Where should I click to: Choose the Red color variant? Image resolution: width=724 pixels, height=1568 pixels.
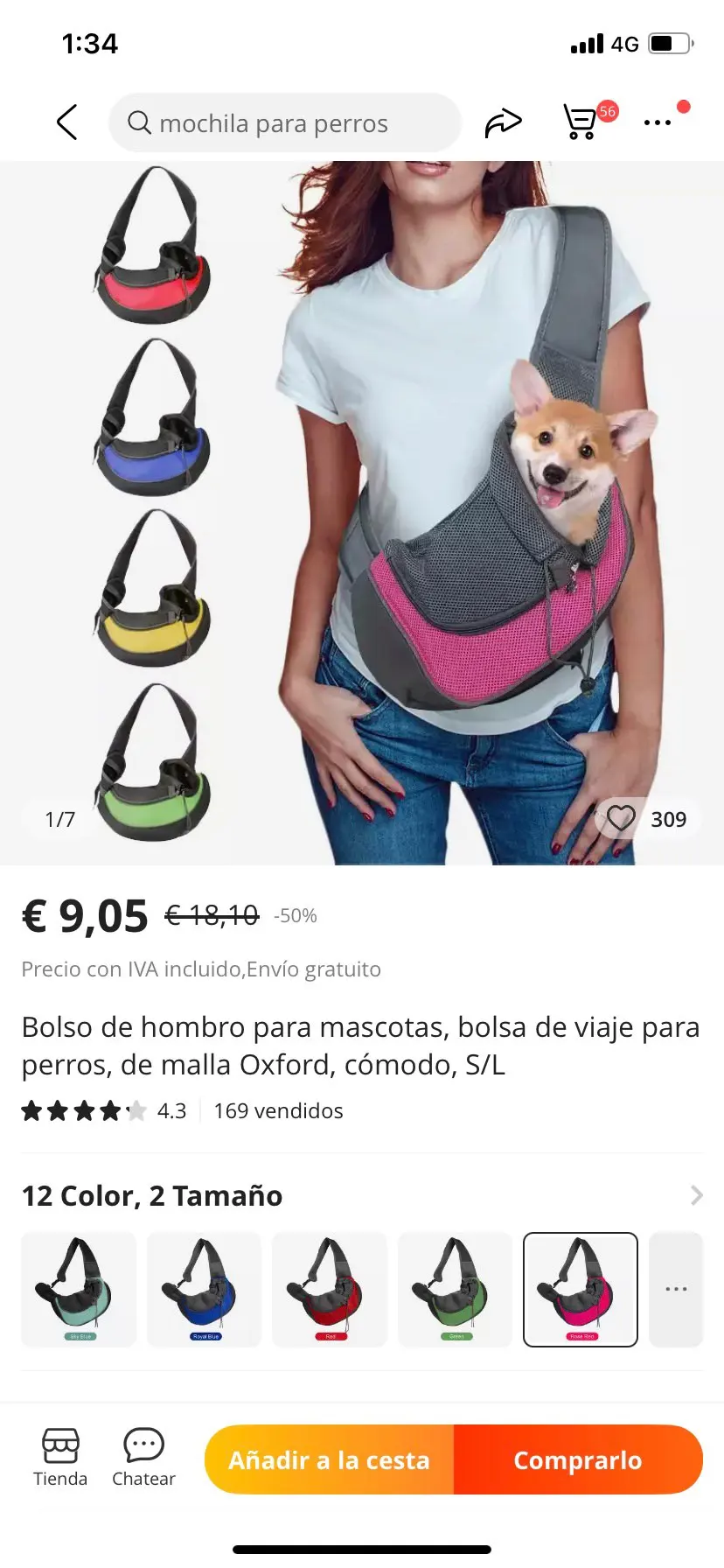[x=330, y=1289]
